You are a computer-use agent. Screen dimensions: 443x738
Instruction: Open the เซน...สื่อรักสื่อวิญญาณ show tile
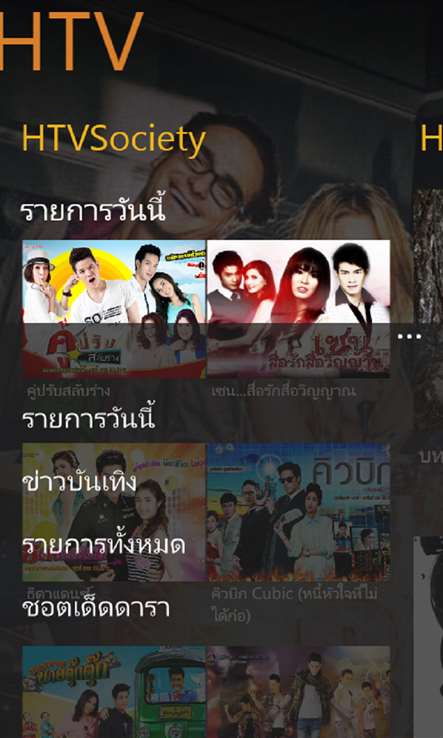pos(298,309)
